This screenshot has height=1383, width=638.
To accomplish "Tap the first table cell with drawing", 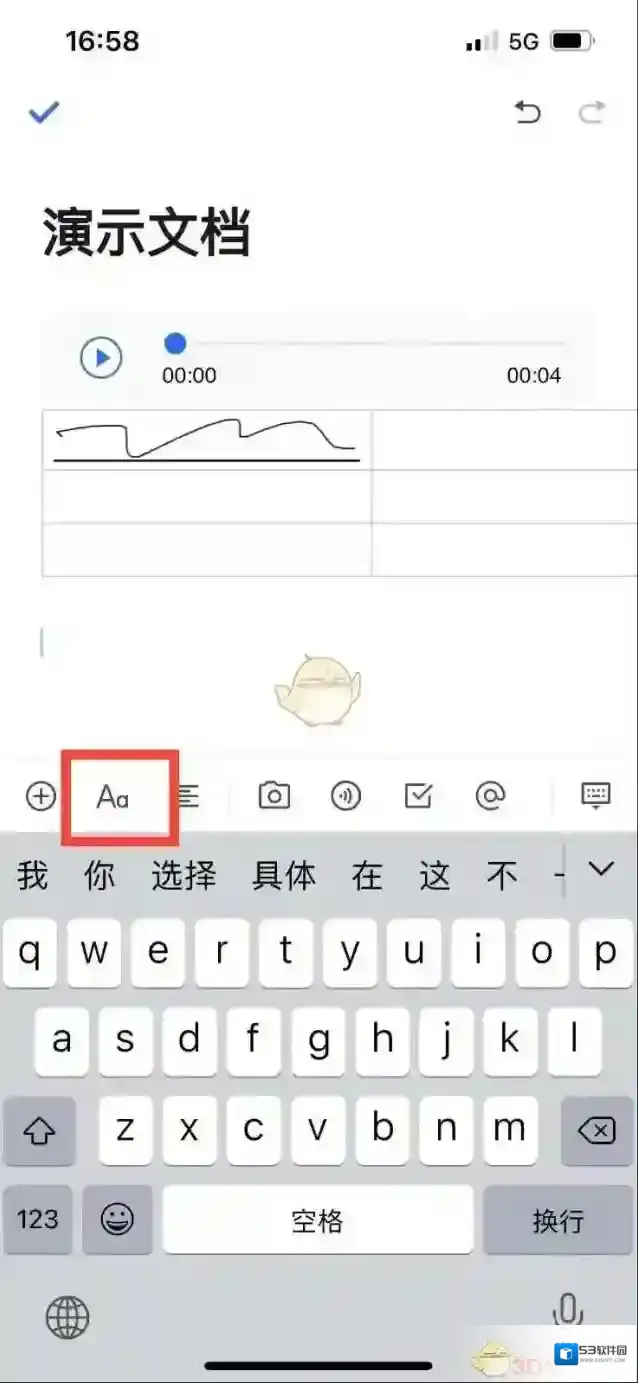I will [x=206, y=440].
